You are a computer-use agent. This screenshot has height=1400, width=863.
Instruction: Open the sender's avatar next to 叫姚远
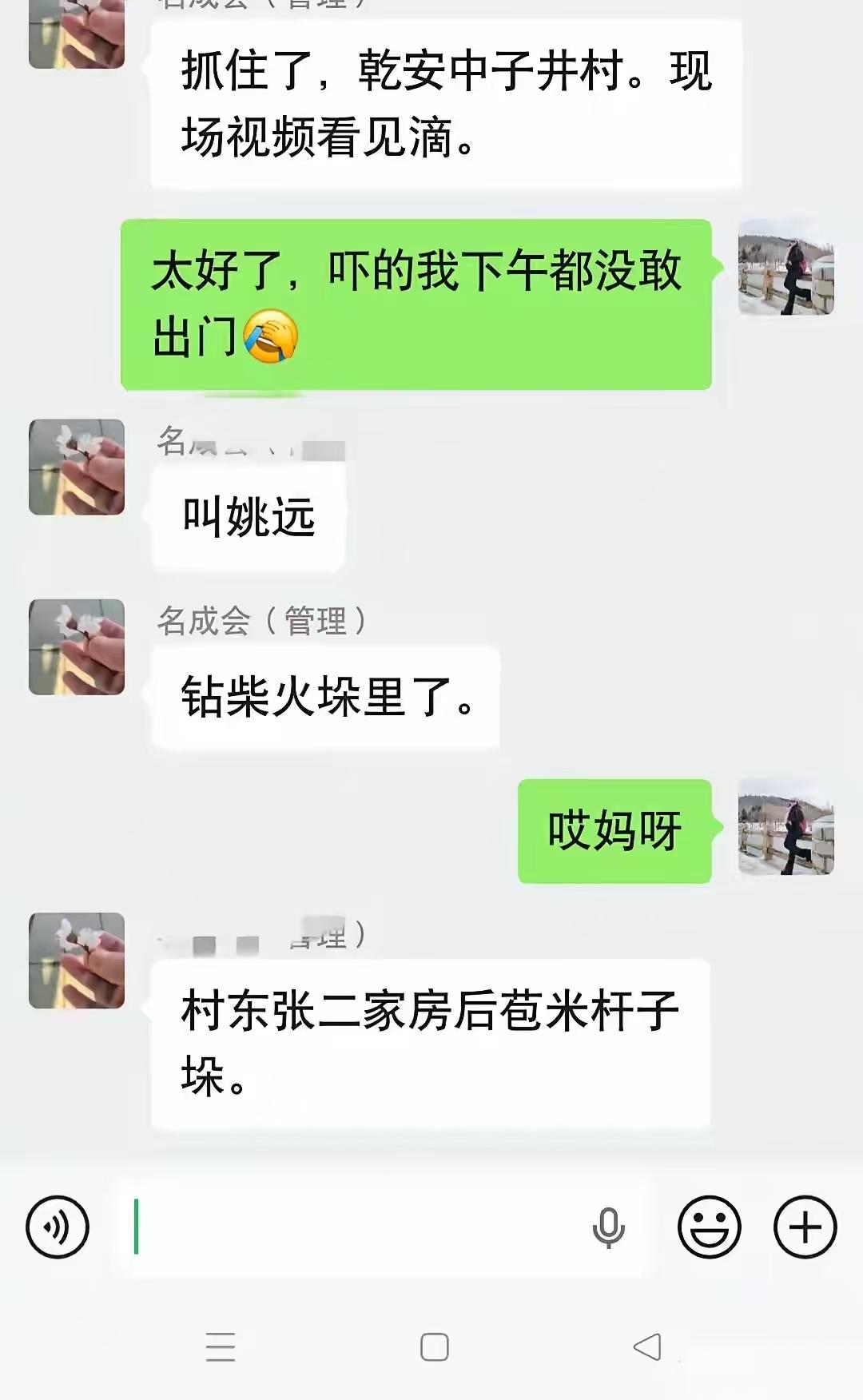[75, 467]
